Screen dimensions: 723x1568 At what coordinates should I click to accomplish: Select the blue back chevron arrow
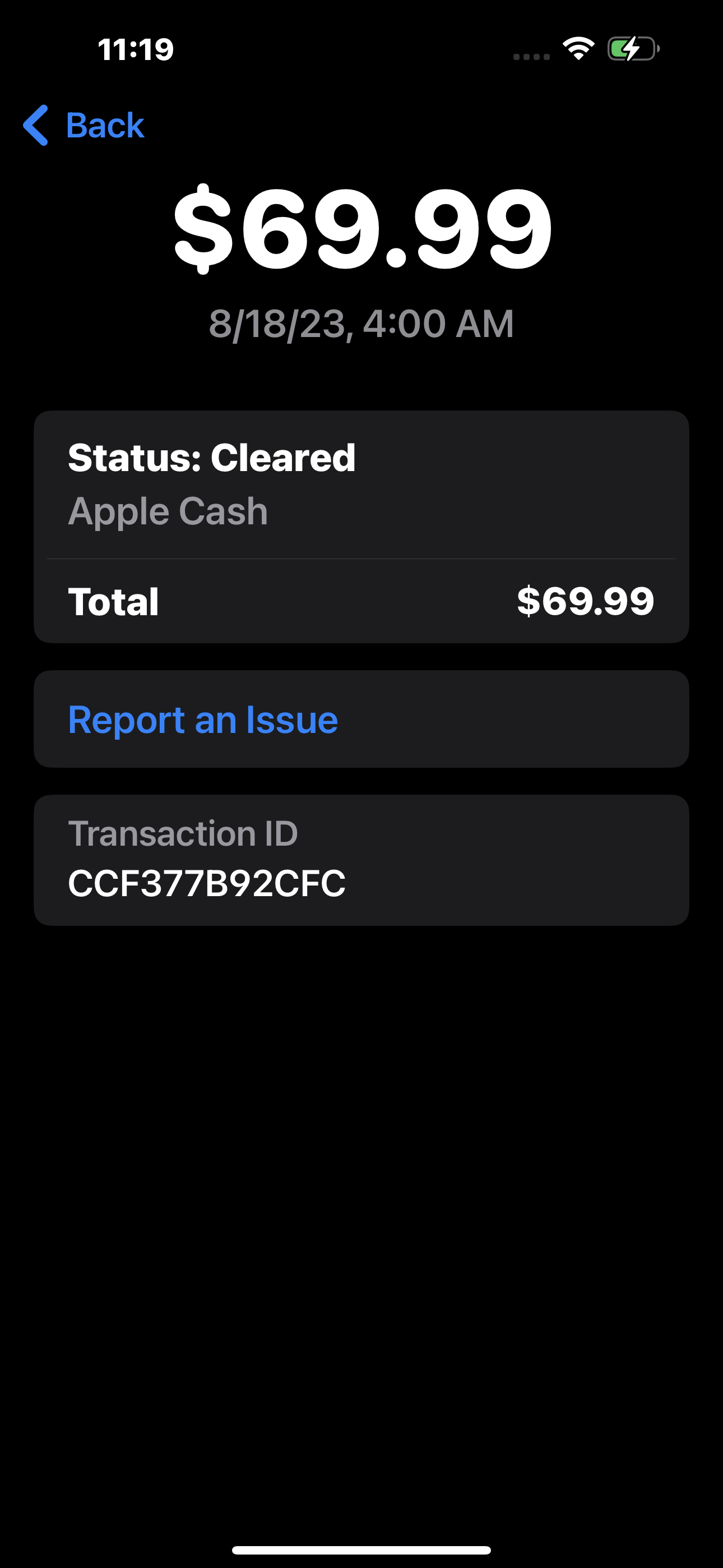point(37,126)
